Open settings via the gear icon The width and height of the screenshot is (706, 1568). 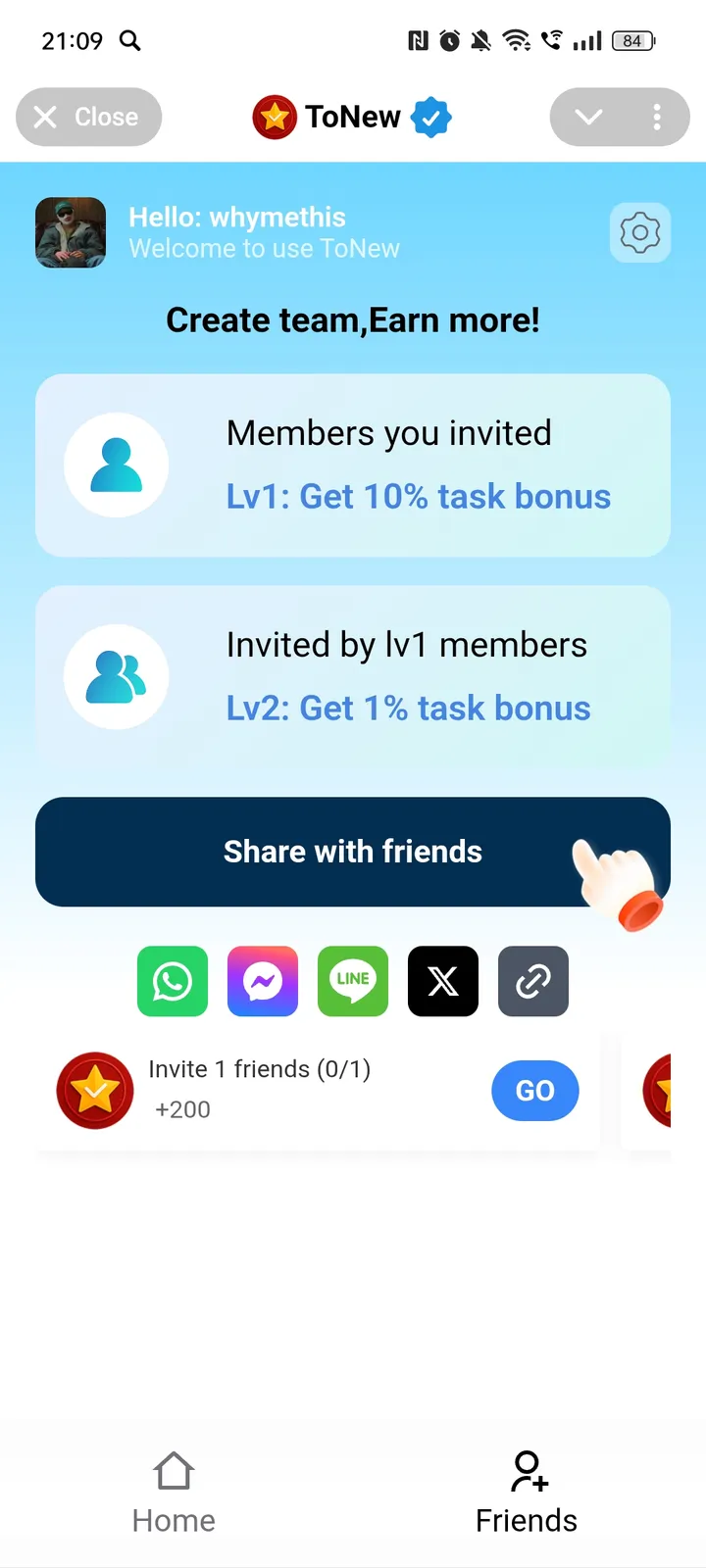click(x=639, y=233)
